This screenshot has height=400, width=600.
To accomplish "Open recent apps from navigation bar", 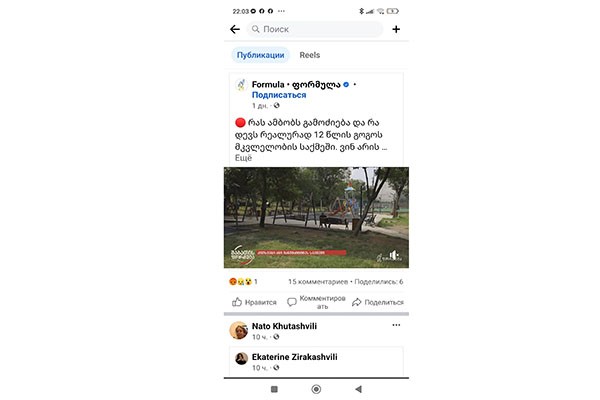I will (274, 389).
